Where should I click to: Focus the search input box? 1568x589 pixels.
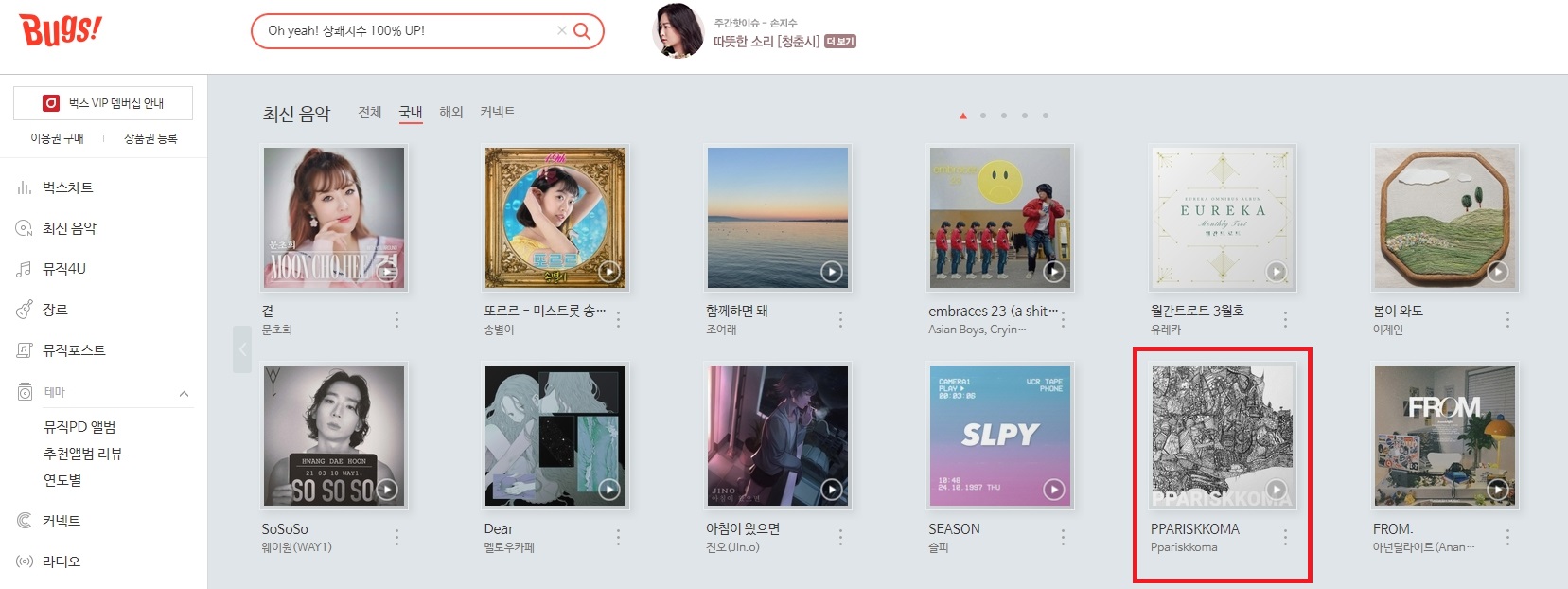[x=407, y=30]
